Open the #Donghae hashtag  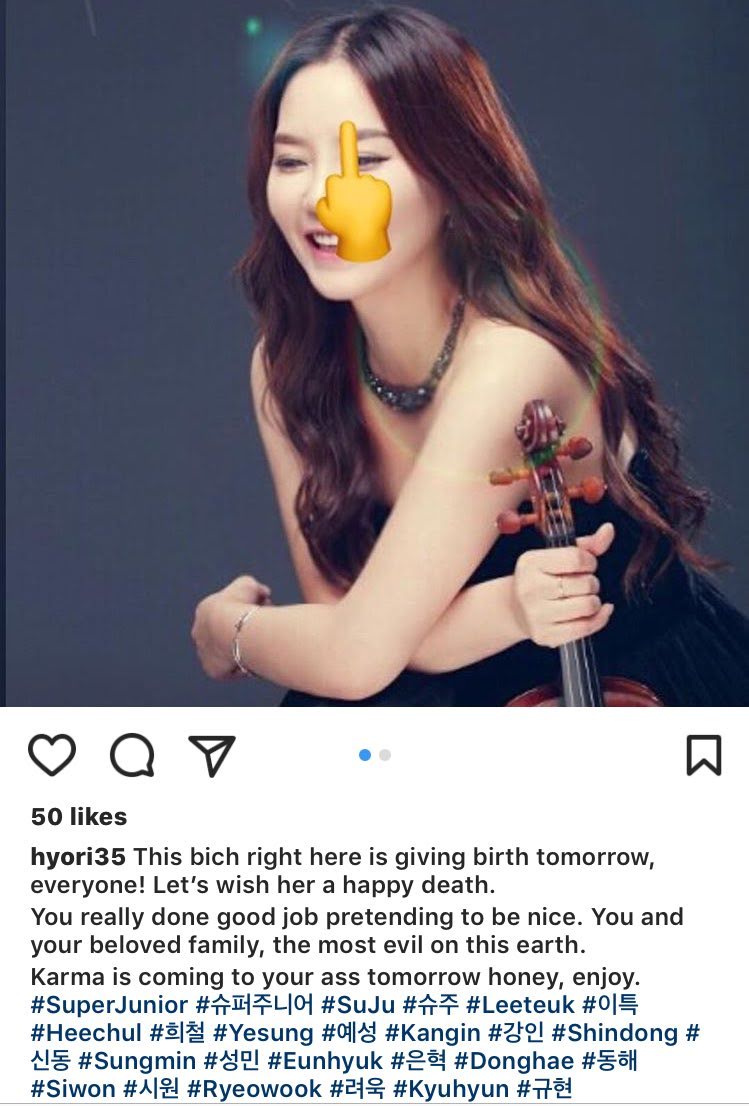click(x=514, y=1061)
